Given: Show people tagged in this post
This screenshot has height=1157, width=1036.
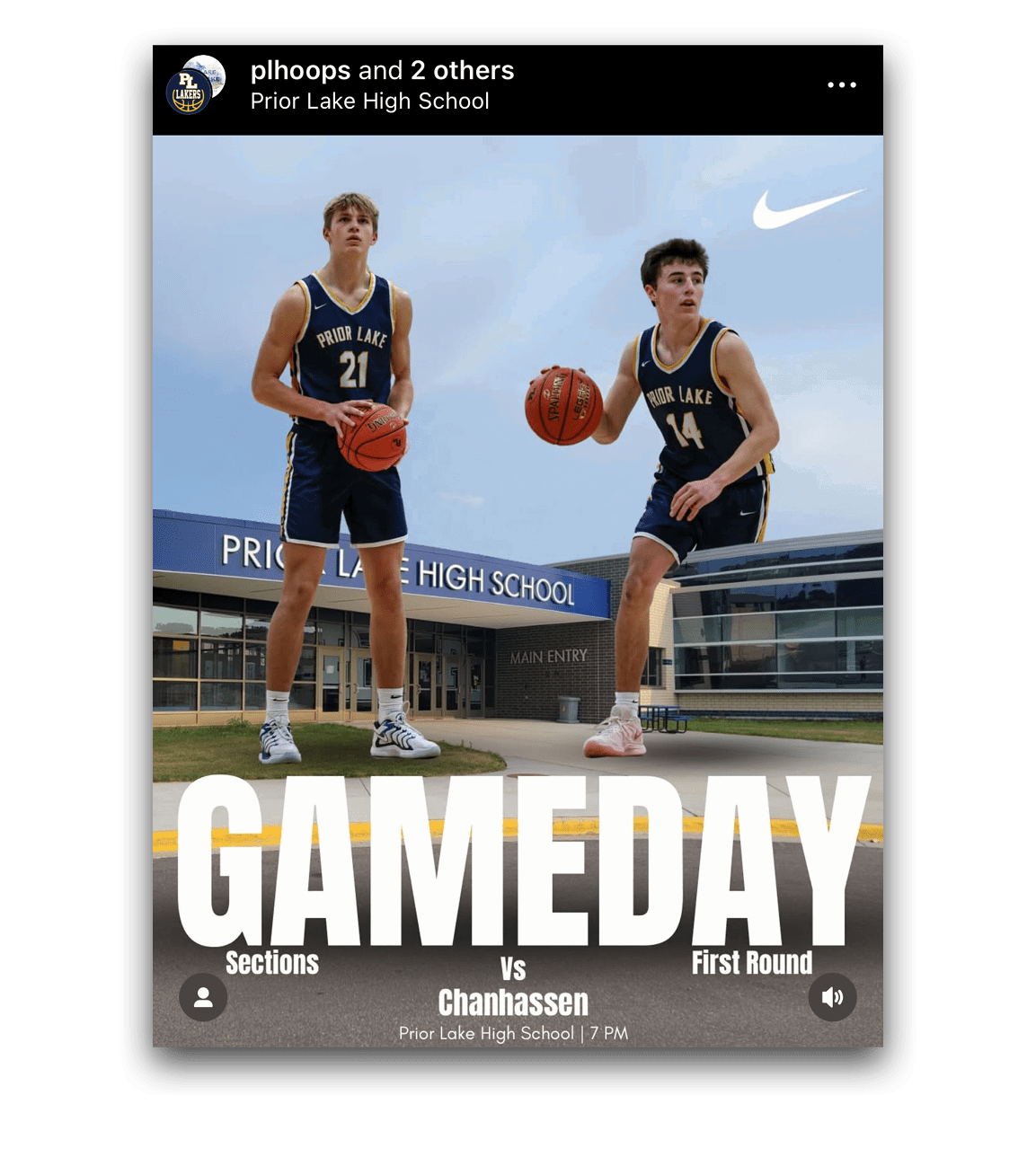Looking at the screenshot, I should [x=203, y=997].
